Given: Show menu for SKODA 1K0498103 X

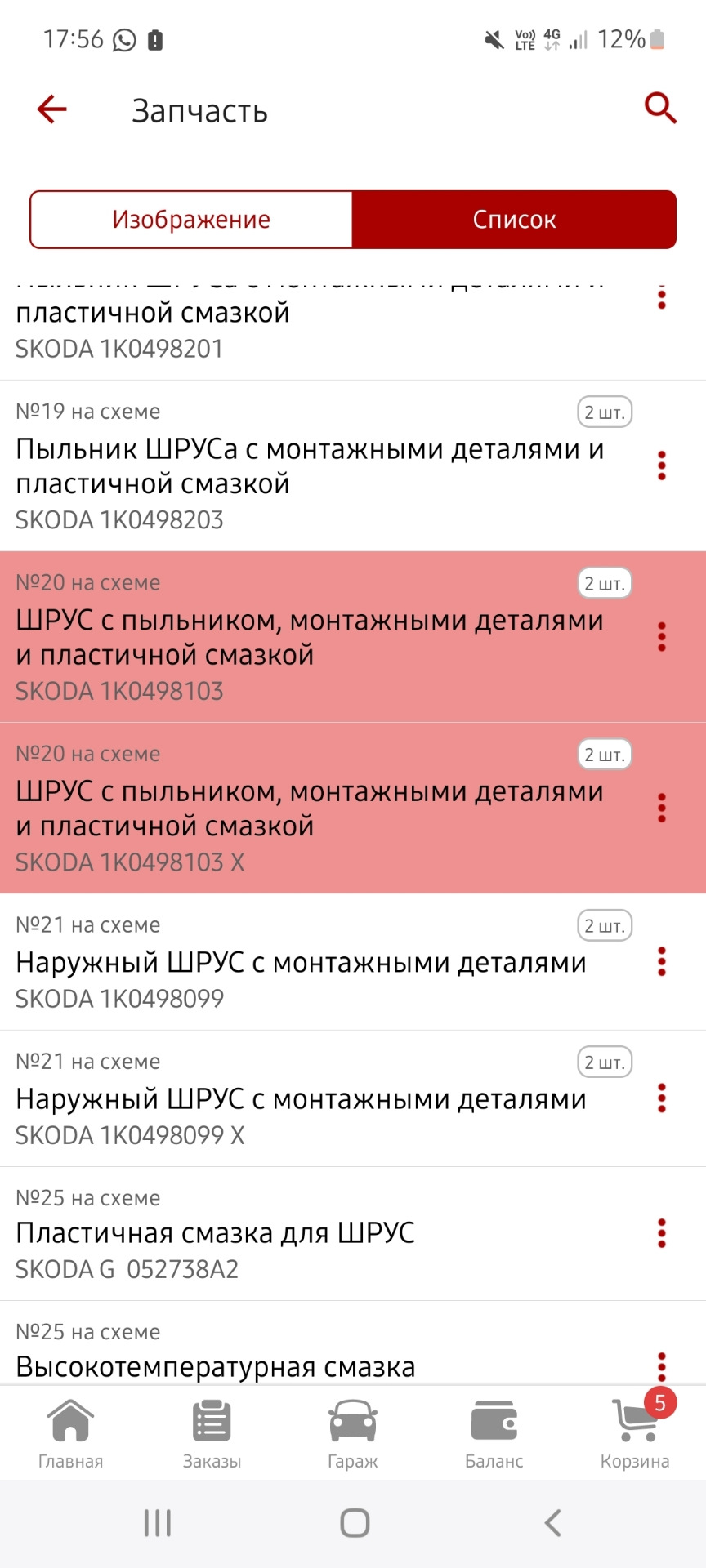Looking at the screenshot, I should click(662, 808).
